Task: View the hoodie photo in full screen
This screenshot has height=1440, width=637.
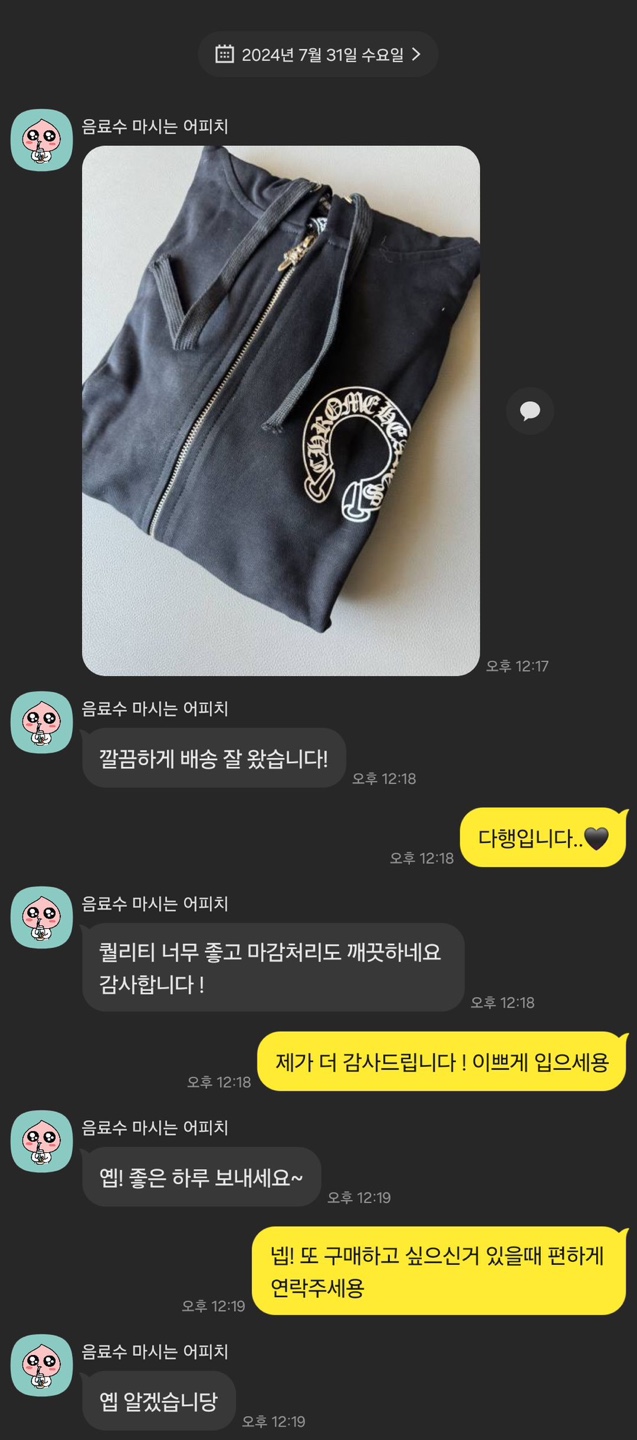Action: (x=281, y=410)
